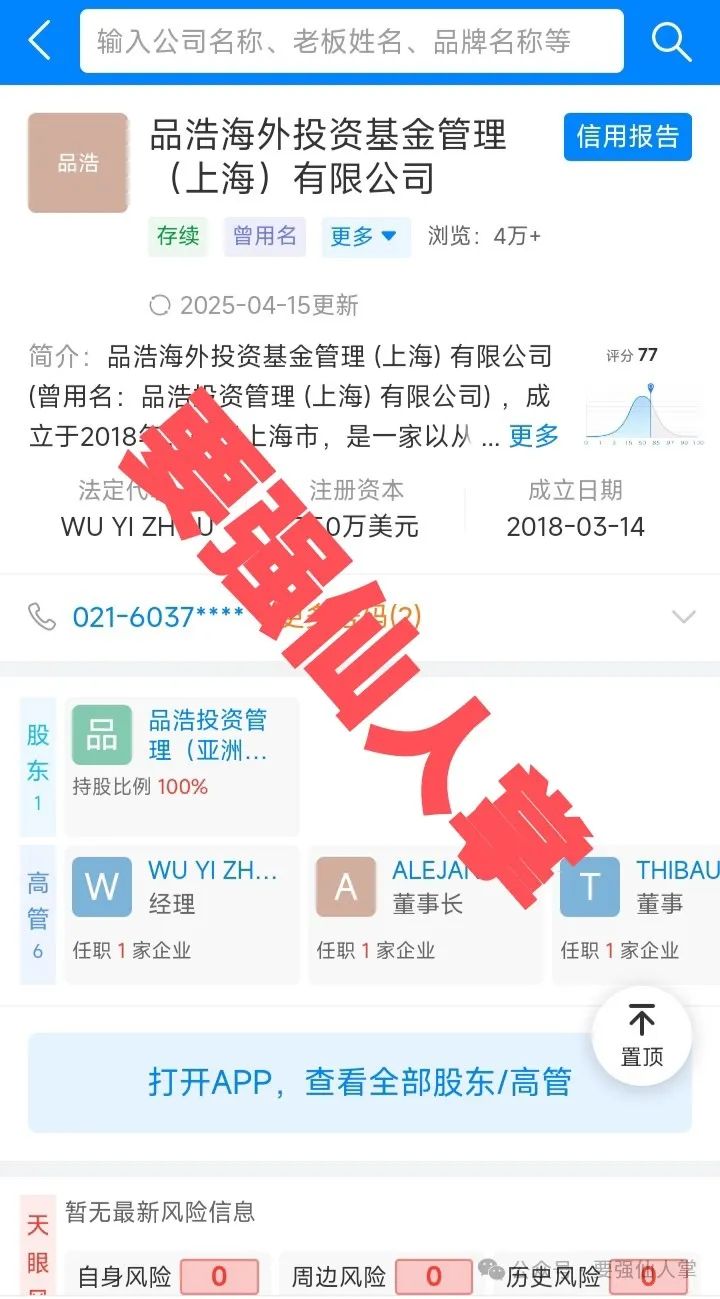Open the 董事长 ALEJA... card
Viewport: 720px width, 1299px height.
(x=425, y=914)
